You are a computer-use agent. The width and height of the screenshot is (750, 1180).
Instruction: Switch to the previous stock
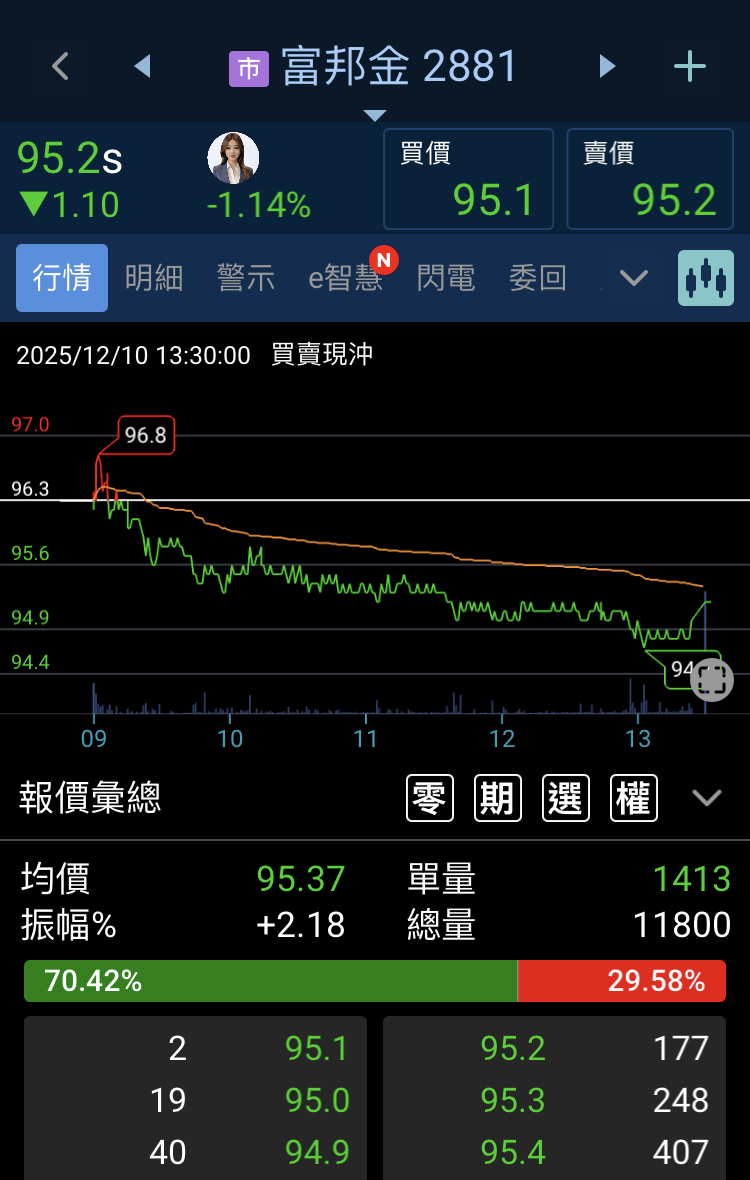click(142, 67)
